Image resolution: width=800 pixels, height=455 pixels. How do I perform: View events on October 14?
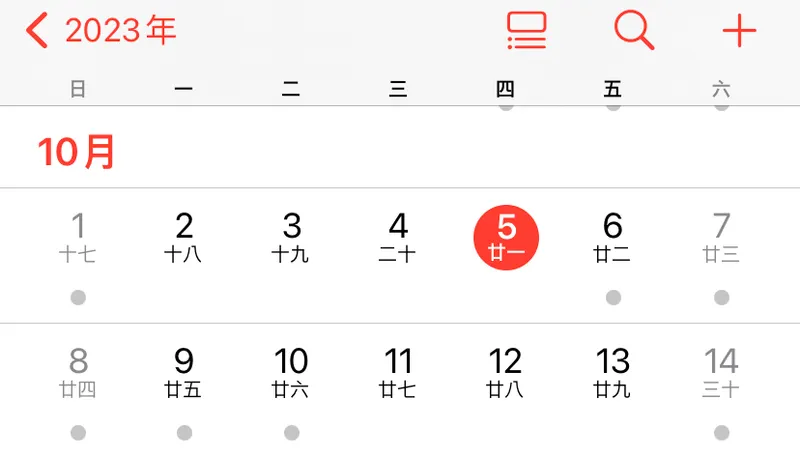pos(721,372)
